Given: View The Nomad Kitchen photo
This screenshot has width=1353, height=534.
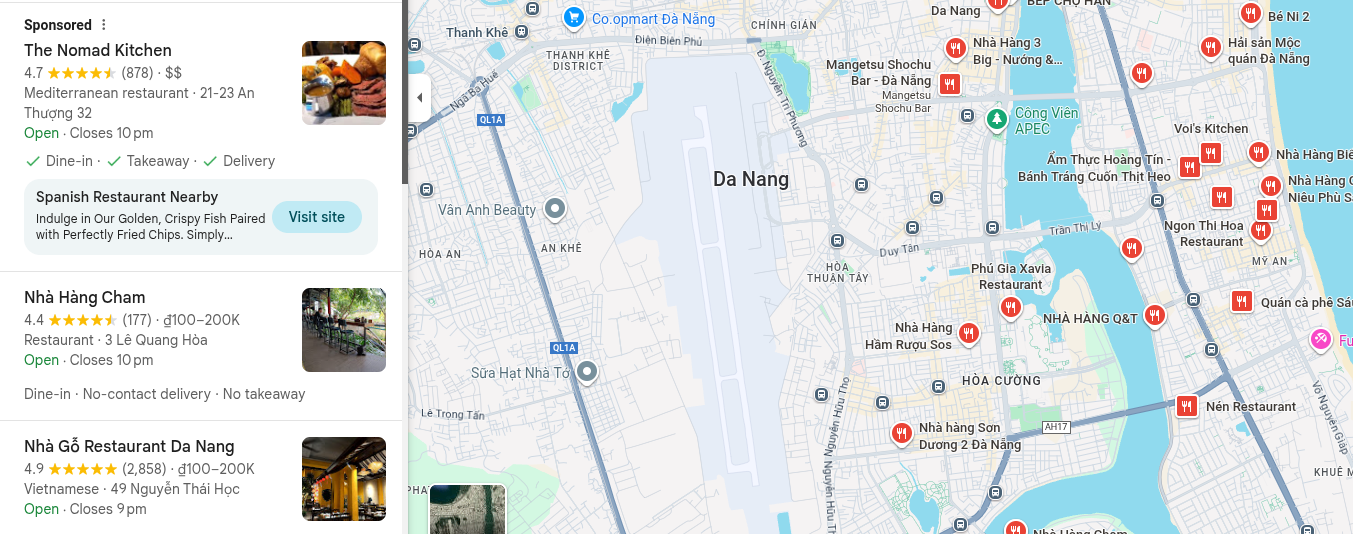Looking at the screenshot, I should [x=343, y=82].
